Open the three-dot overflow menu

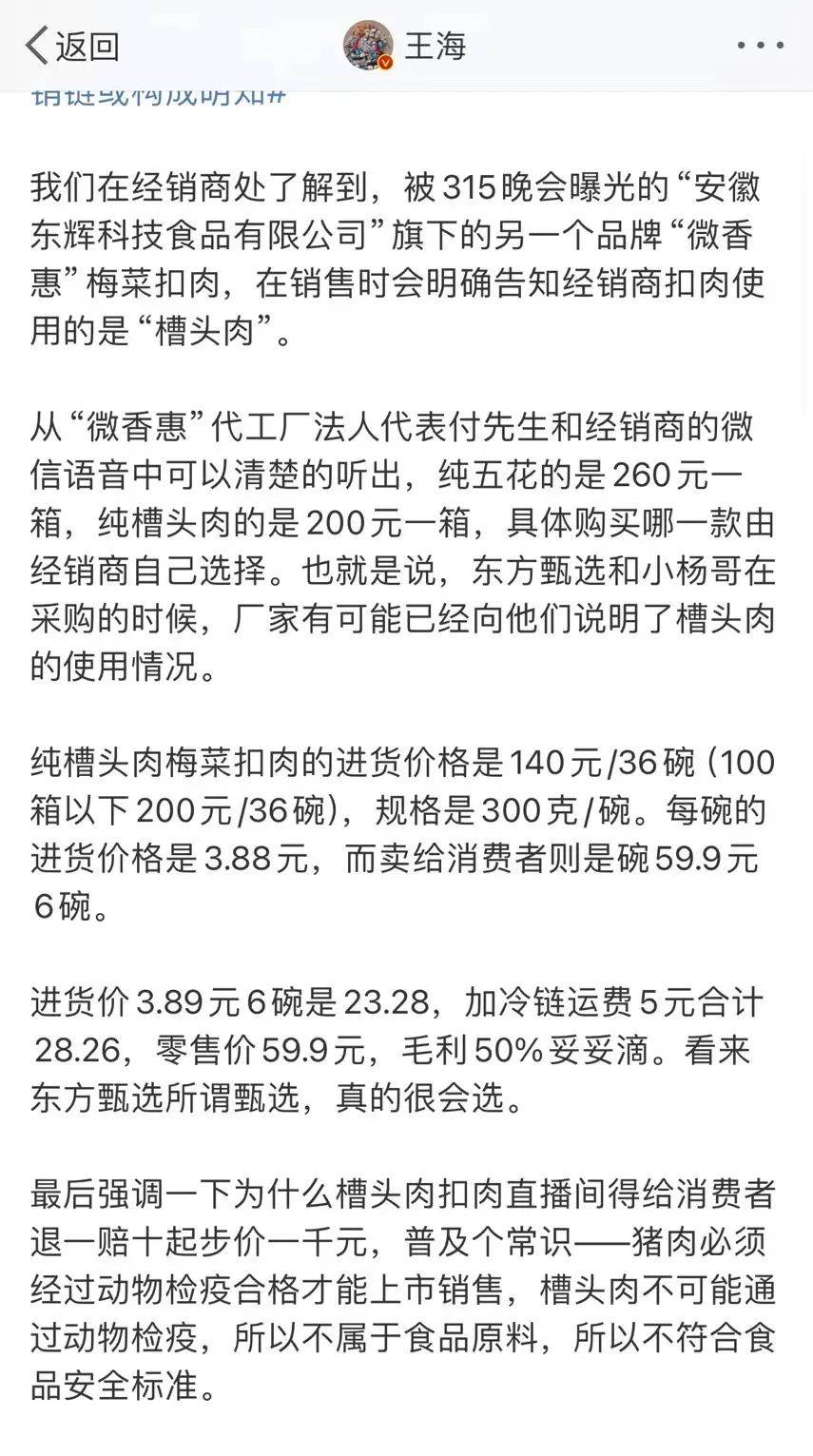(760, 46)
